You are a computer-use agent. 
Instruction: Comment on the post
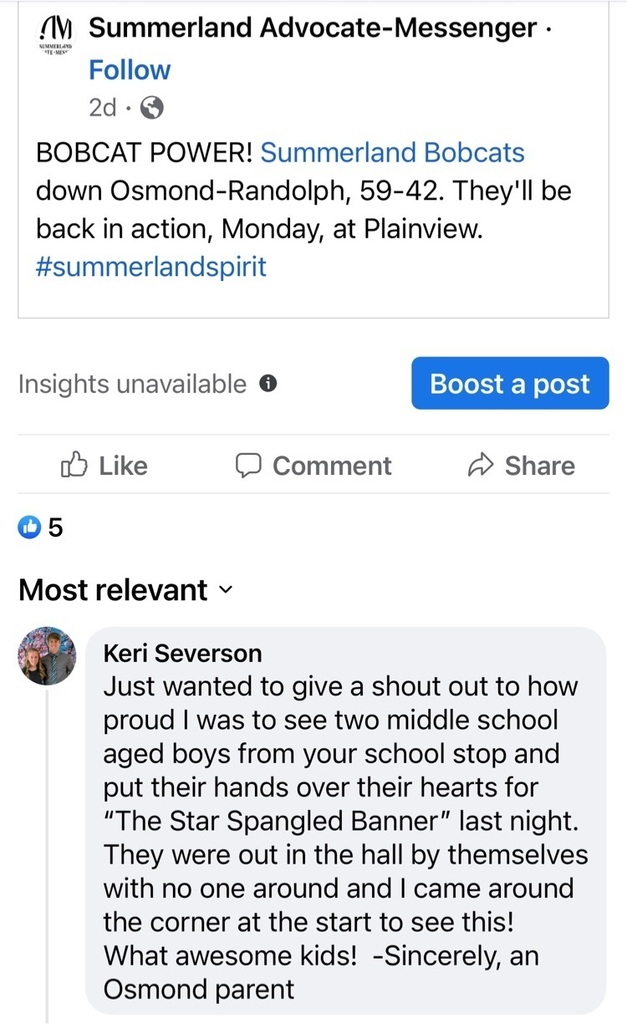314,466
